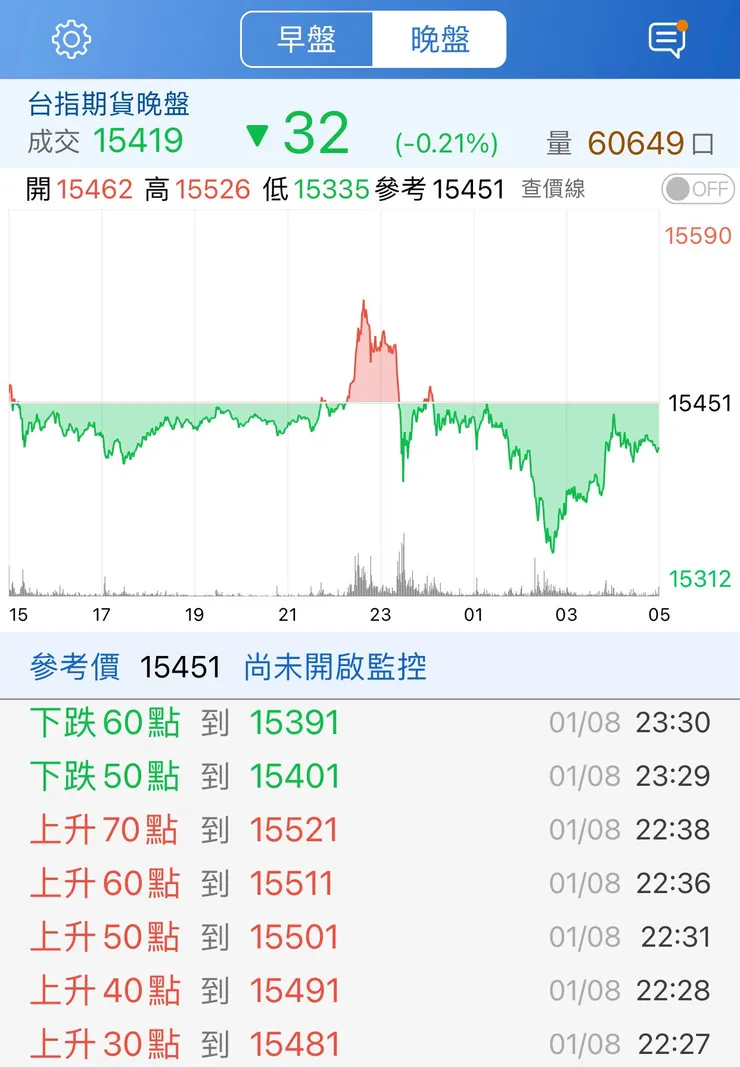Enable the 查價線 price check line
740x1067 pixels.
coord(556,188)
